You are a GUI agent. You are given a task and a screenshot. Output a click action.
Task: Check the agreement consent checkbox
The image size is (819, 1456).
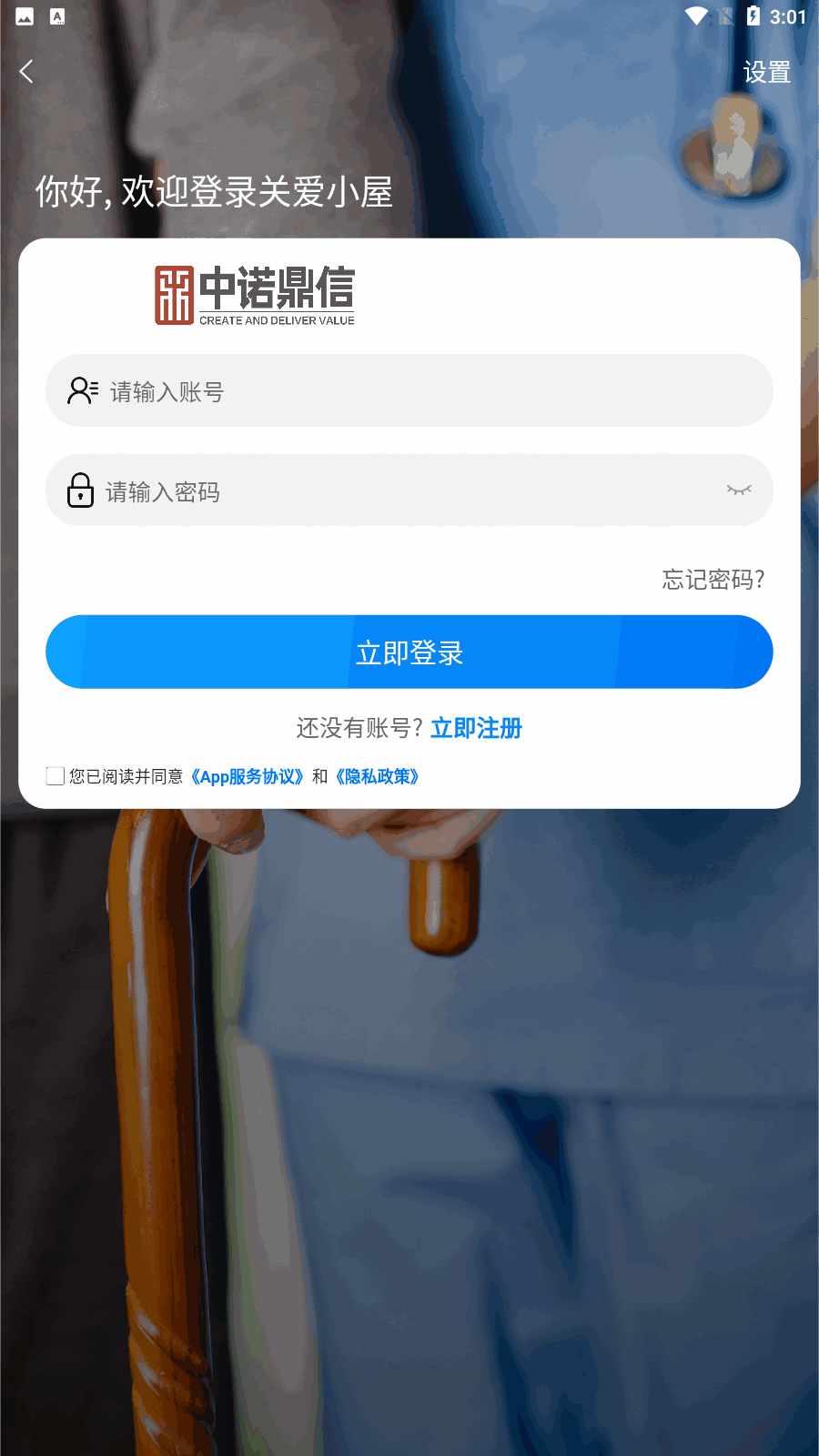point(56,776)
